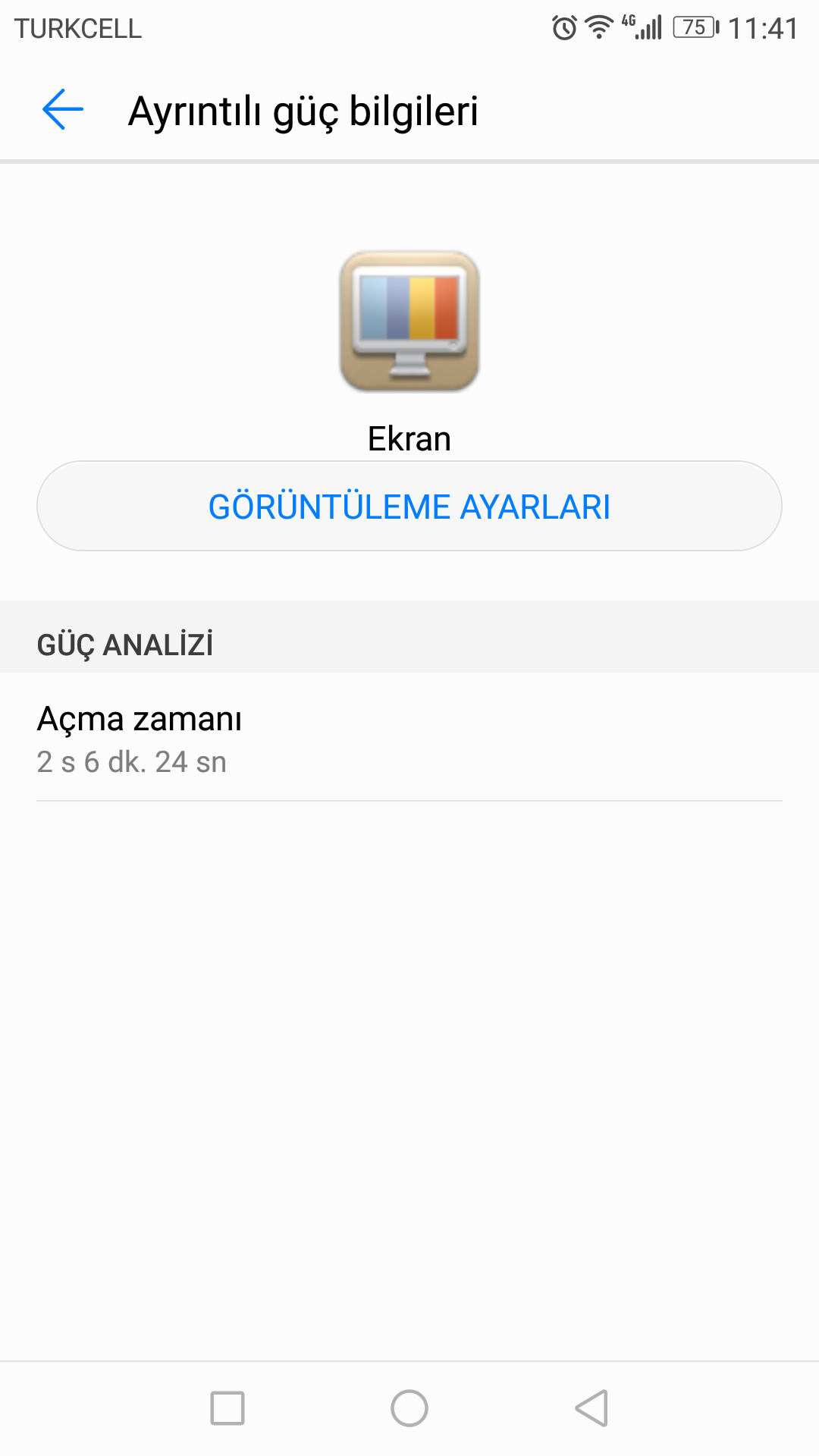
Task: Tap the system back triangle
Action: pyautogui.click(x=591, y=1408)
